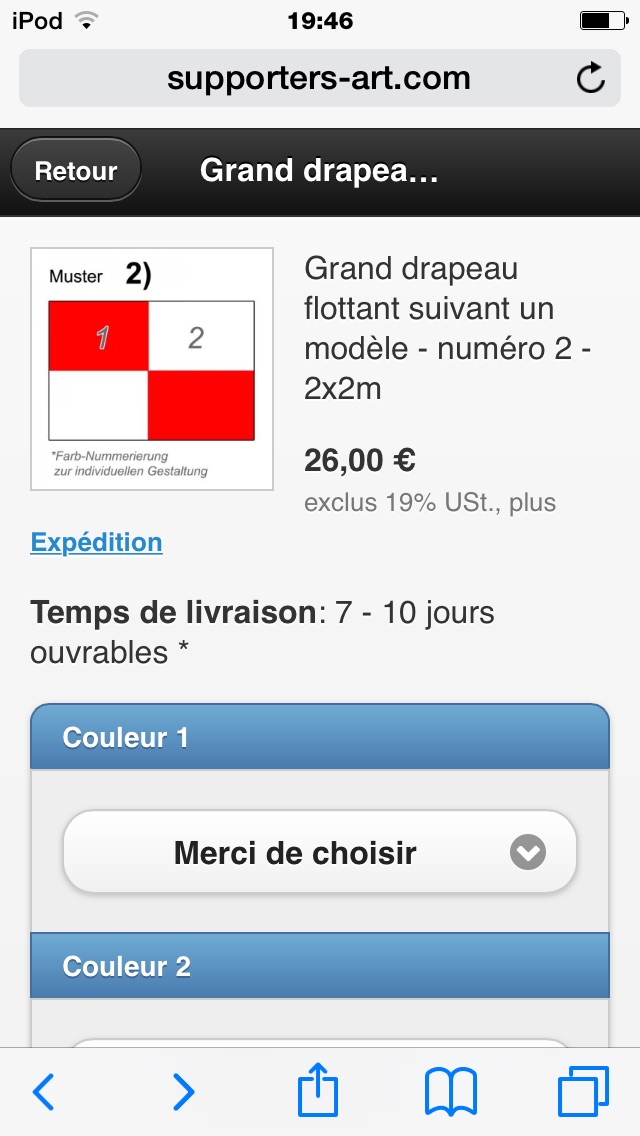Open the Expédition link
This screenshot has height=1136, width=640.
(x=96, y=542)
